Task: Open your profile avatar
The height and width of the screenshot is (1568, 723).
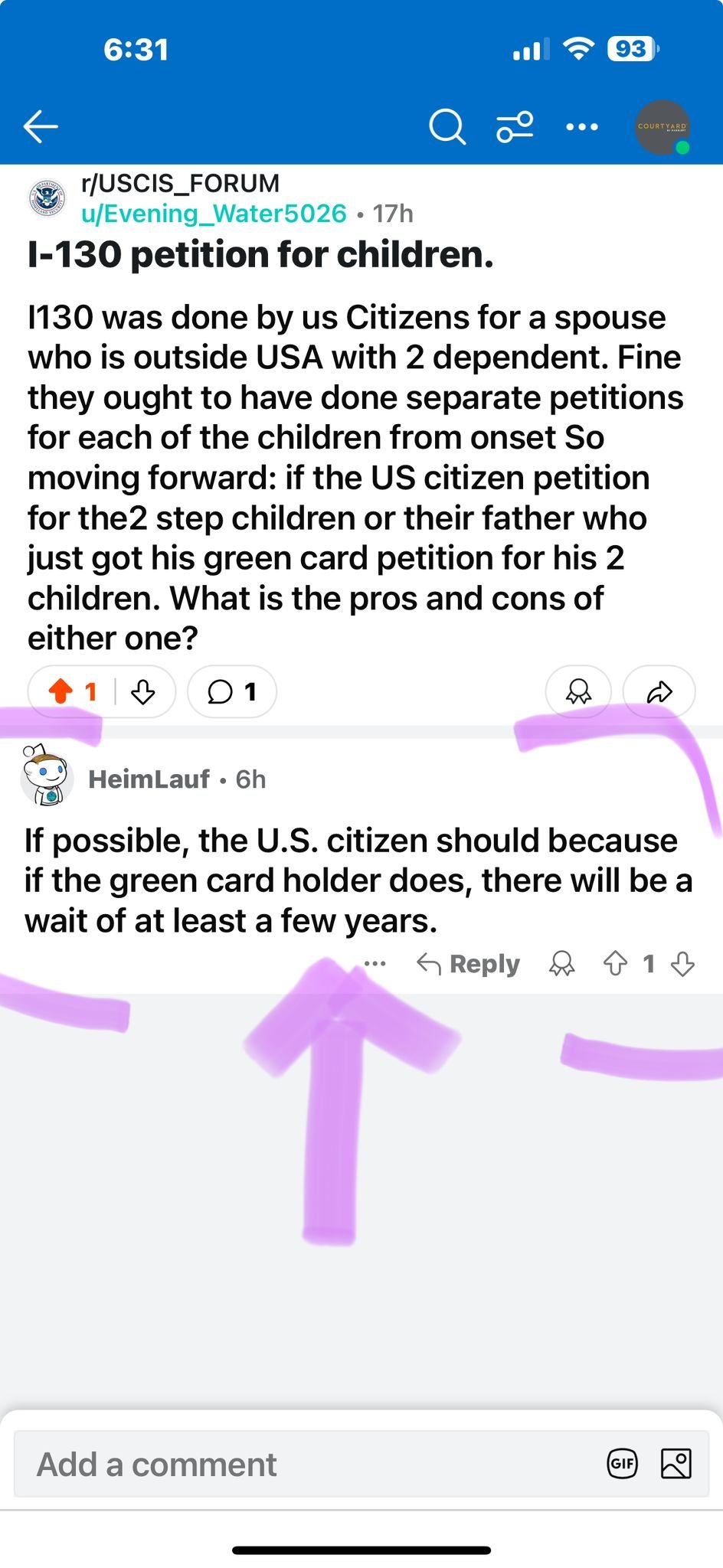Action: tap(662, 126)
